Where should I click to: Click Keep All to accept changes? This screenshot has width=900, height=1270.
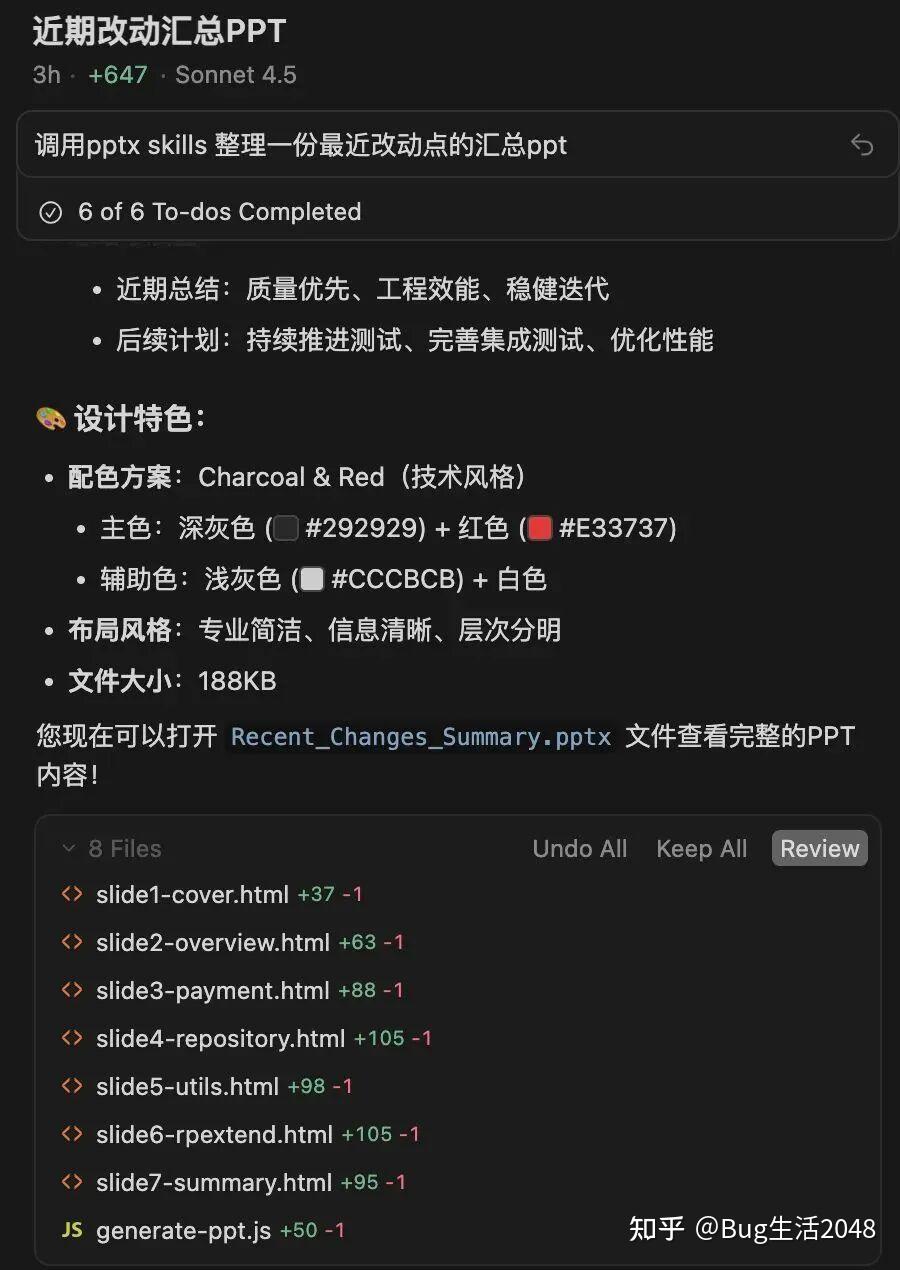[x=701, y=848]
